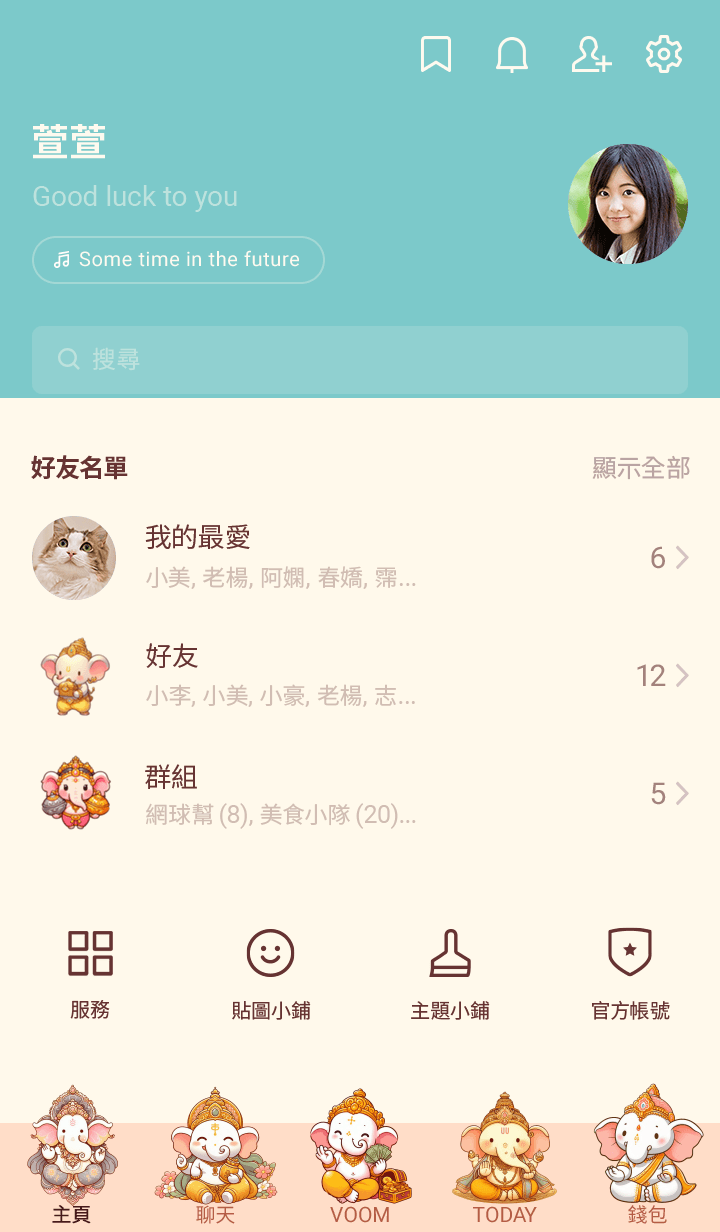Open the 群組 groups list

point(360,795)
